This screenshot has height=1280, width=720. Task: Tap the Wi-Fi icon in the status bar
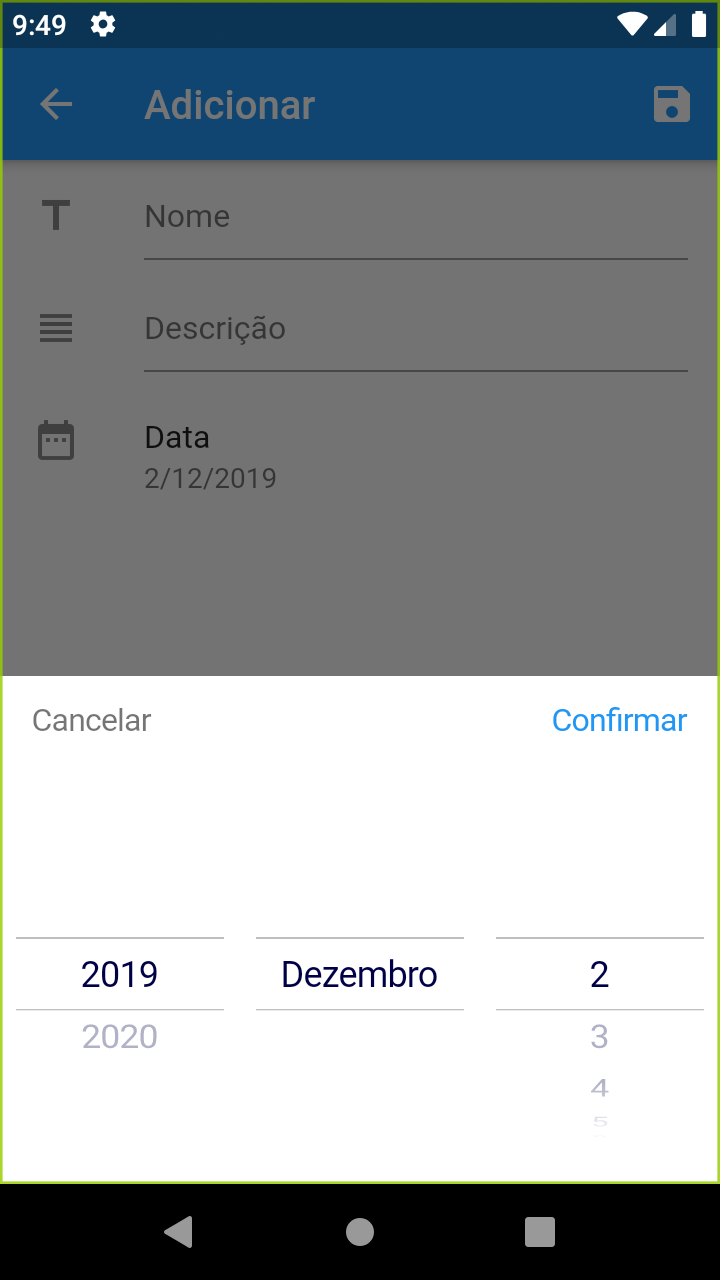632,25
